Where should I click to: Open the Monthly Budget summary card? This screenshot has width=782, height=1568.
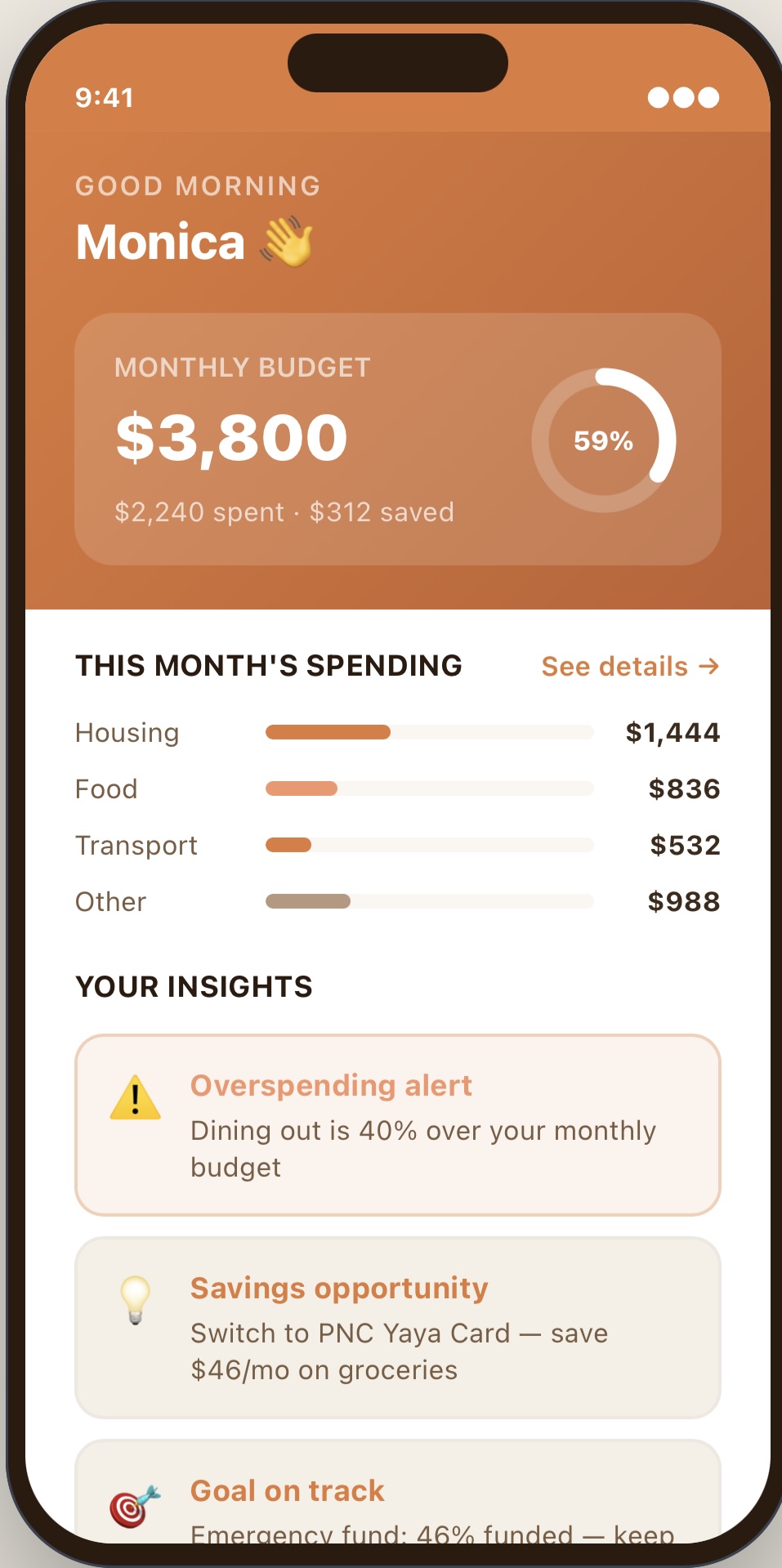[397, 439]
